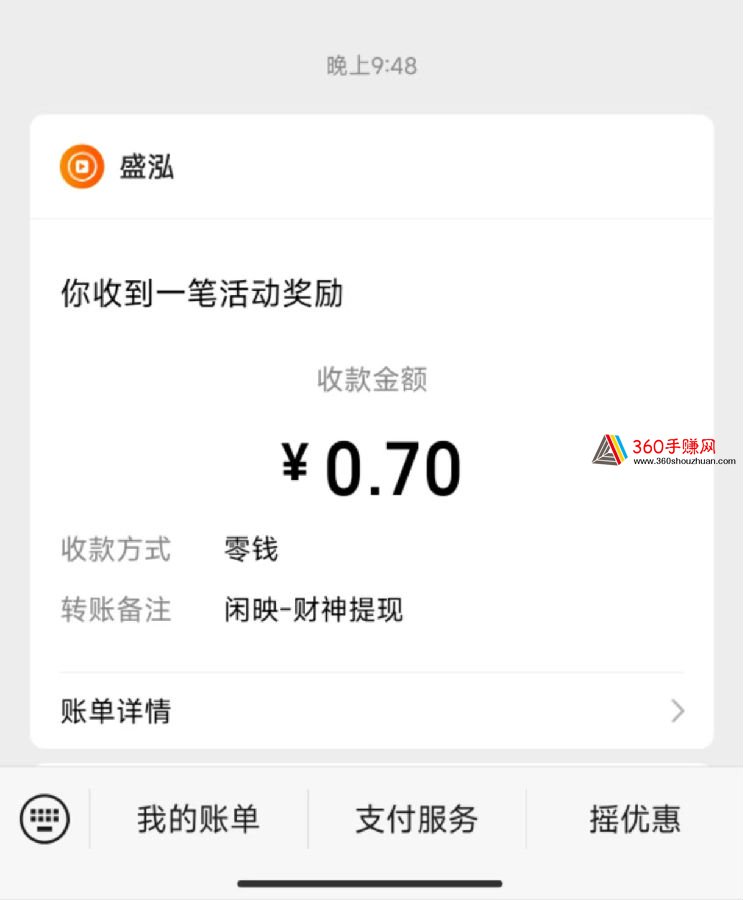Switch to keyboard input mode
The height and width of the screenshot is (900, 743).
point(45,820)
